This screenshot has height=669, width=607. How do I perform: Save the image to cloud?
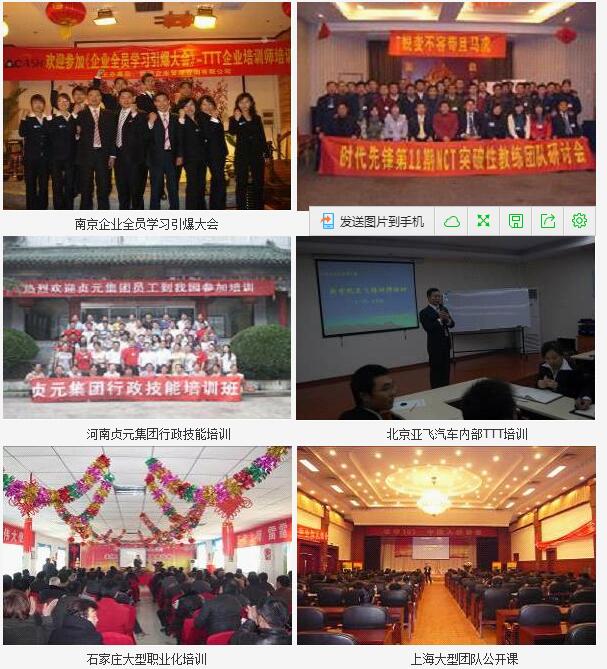tap(452, 221)
